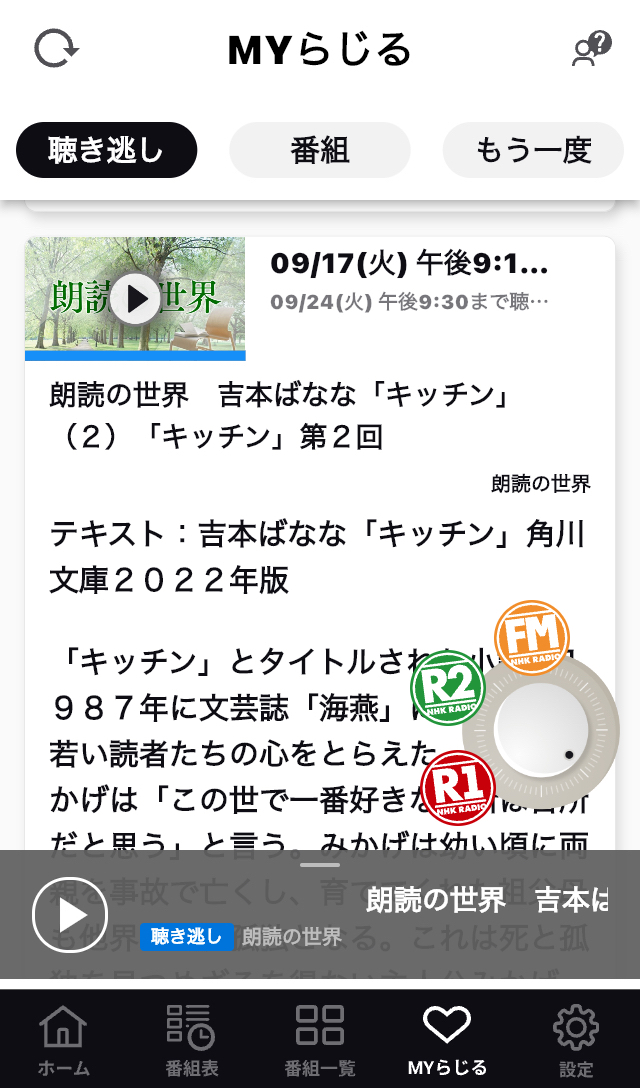Select the MYらじる tab
The width and height of the screenshot is (640, 1088).
(447, 1040)
